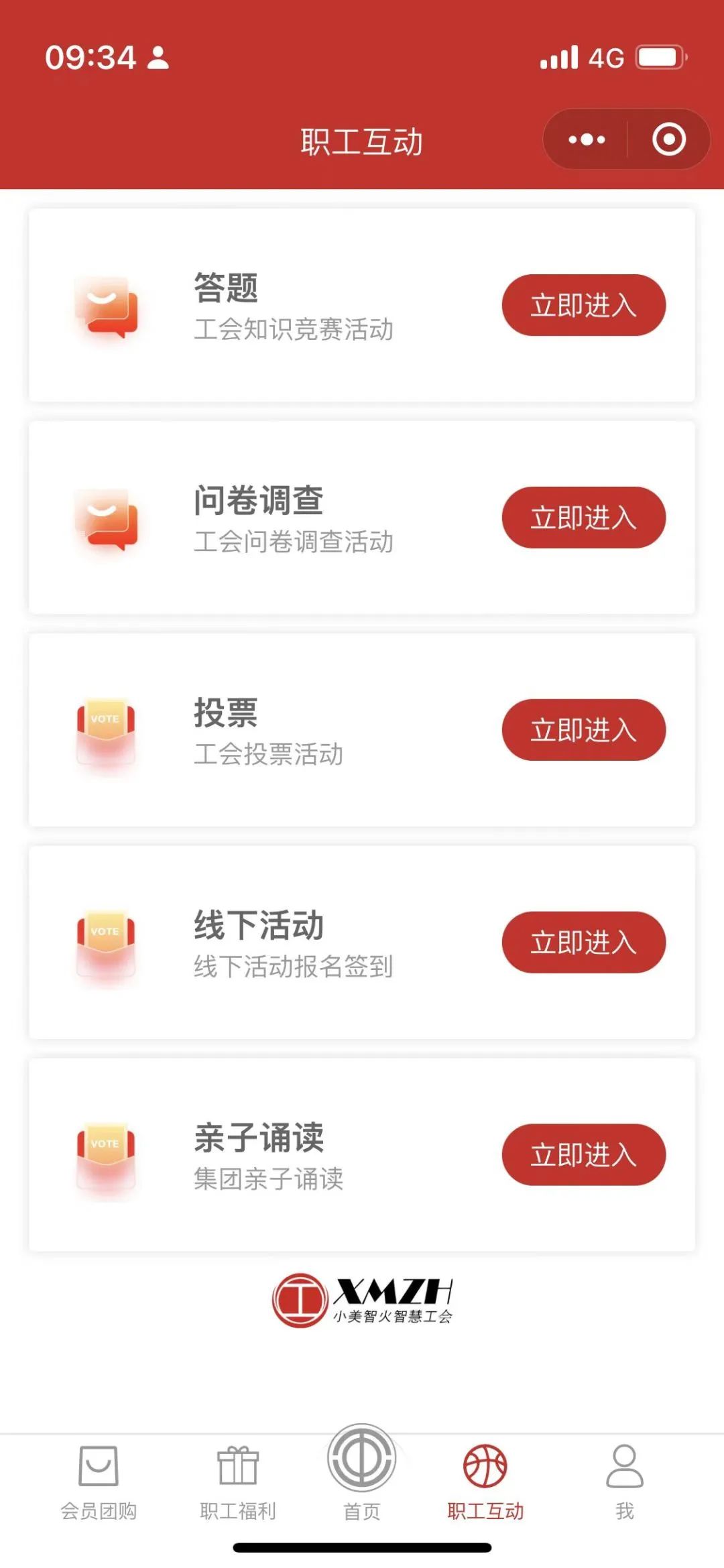Screen dimensions: 724x1568
Task: Open the 我 profile tab
Action: point(625,1483)
